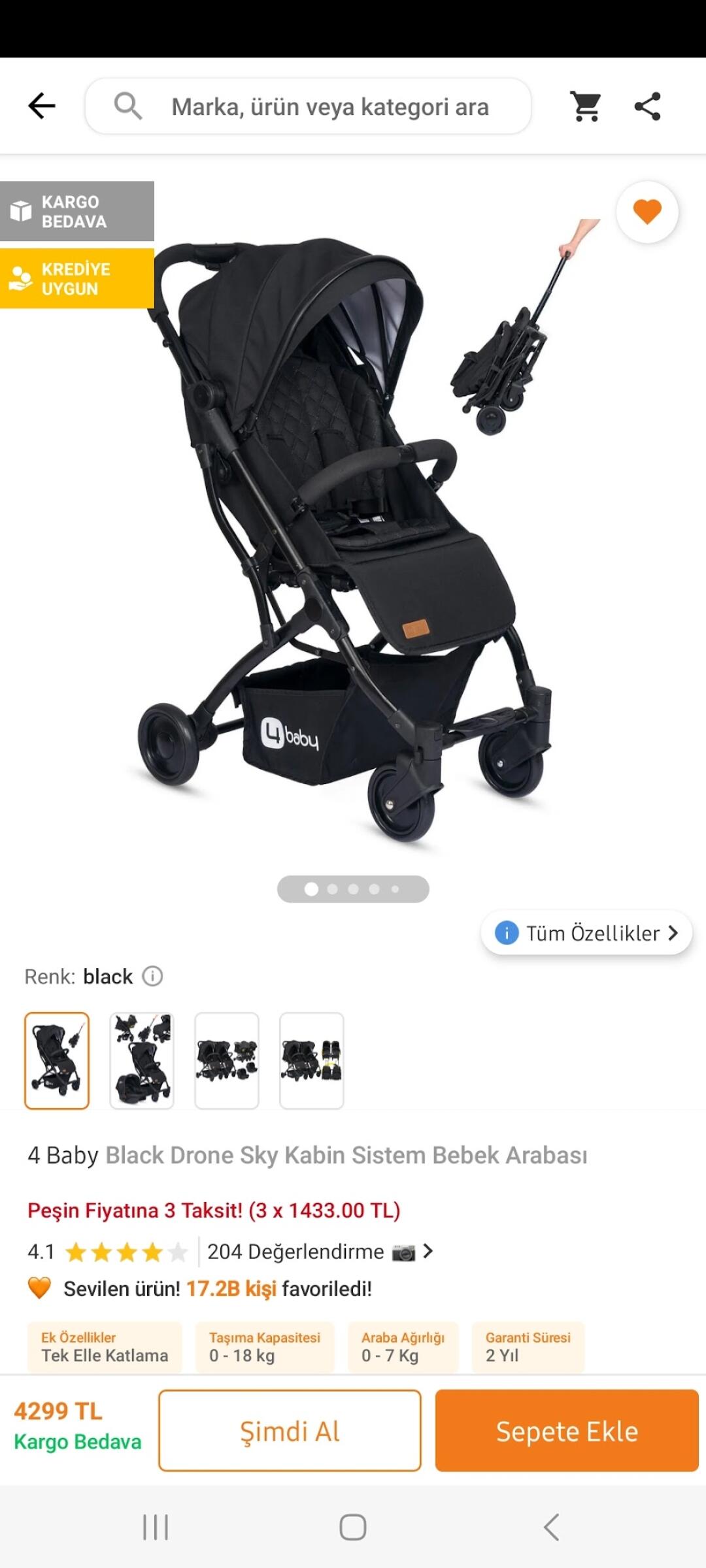This screenshot has height=1568, width=706.
Task: Add product with Sepete Ekle
Action: click(567, 1431)
